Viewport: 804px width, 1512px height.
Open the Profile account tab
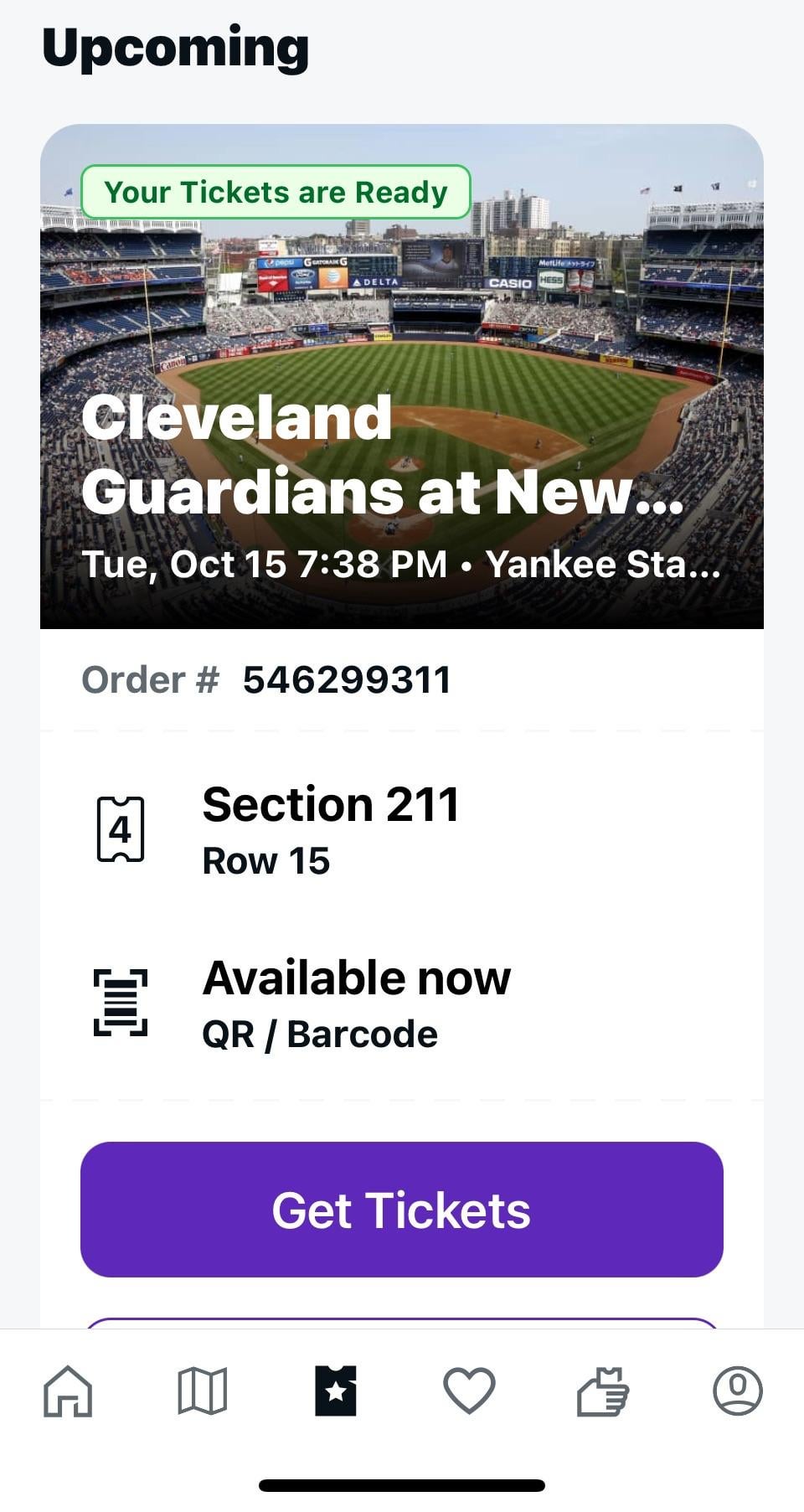[737, 1391]
